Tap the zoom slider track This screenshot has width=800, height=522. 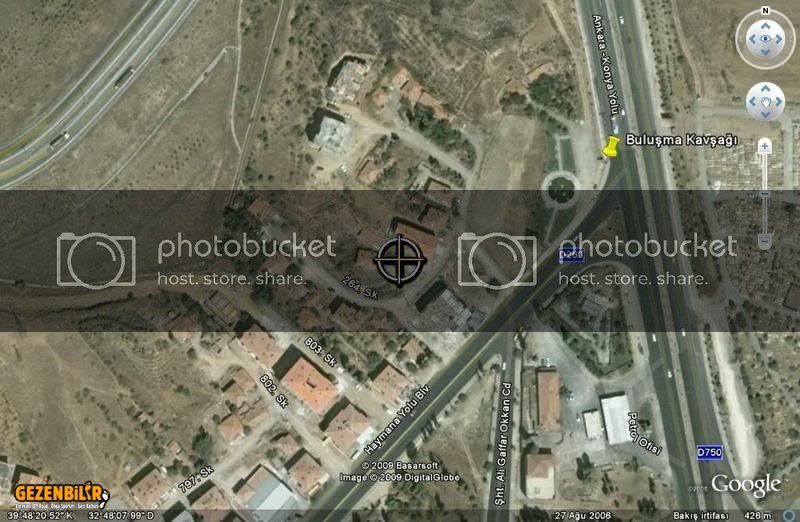(x=765, y=195)
